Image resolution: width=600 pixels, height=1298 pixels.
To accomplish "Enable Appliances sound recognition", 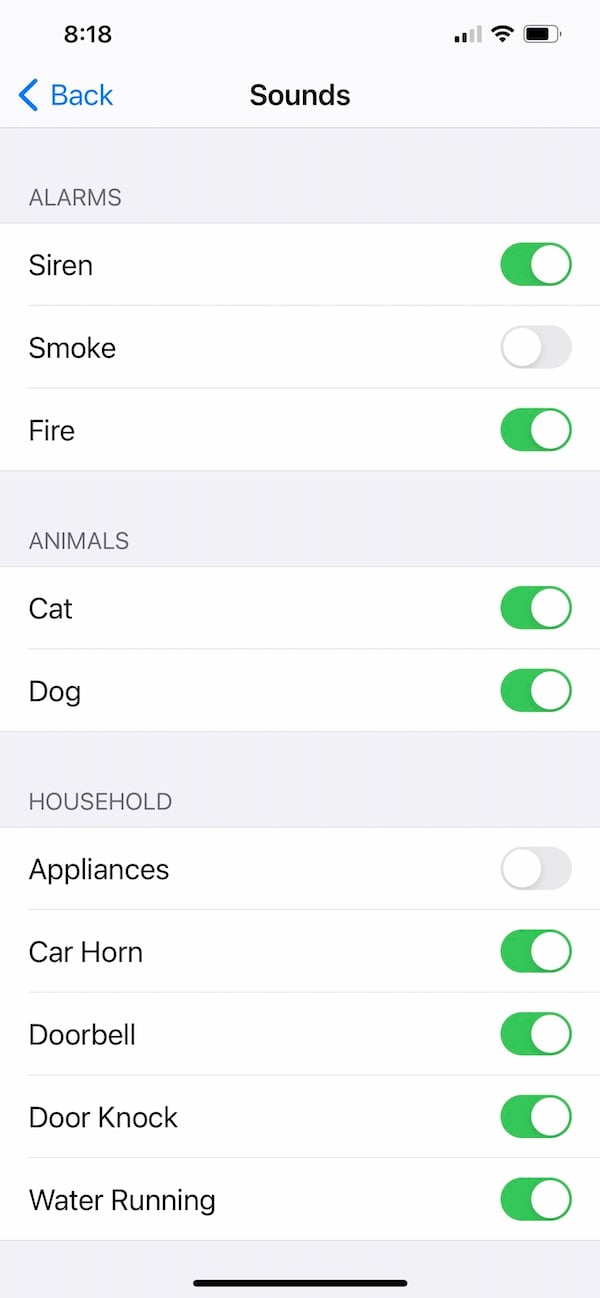I will pyautogui.click(x=535, y=869).
